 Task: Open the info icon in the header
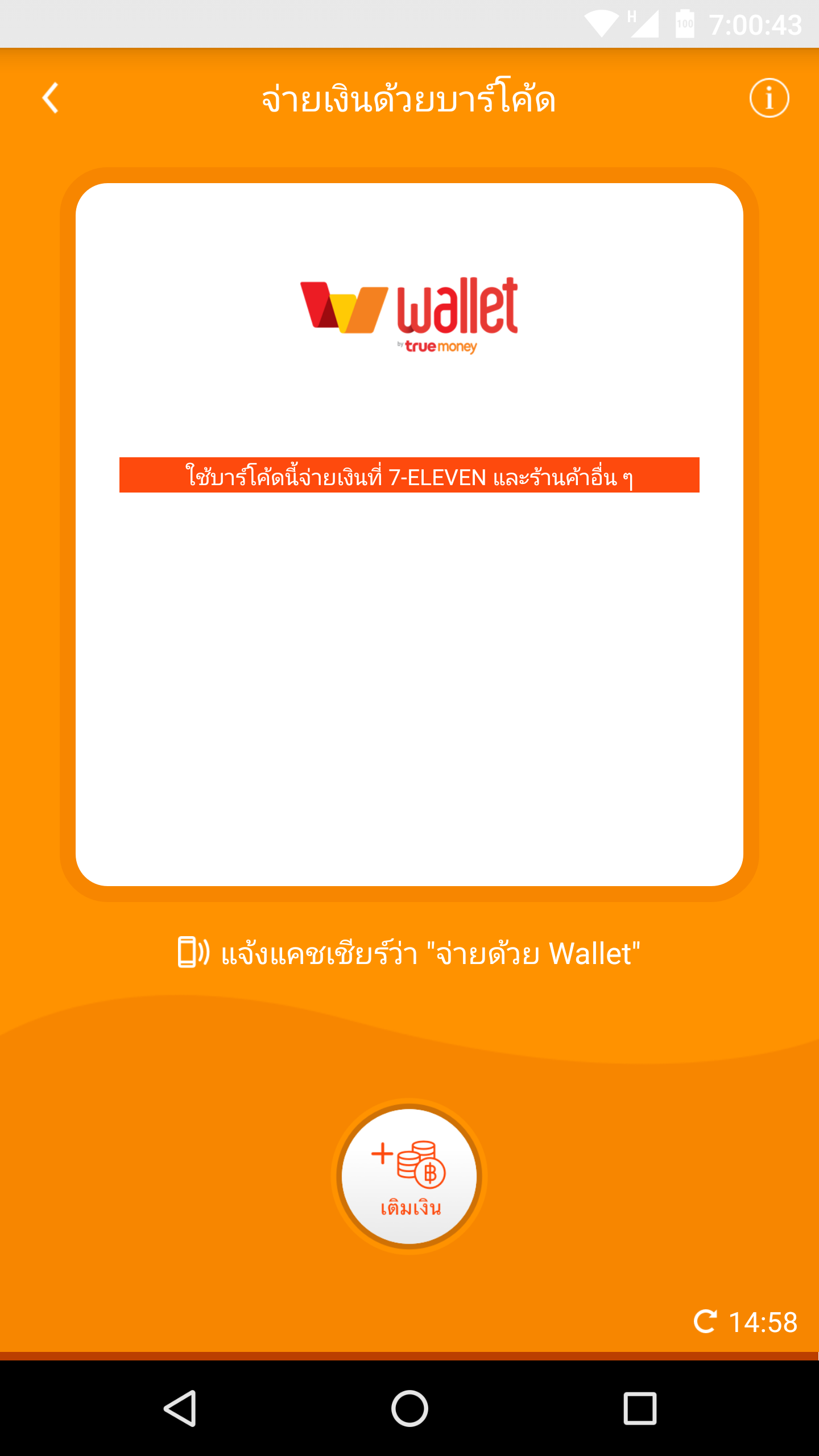769,98
